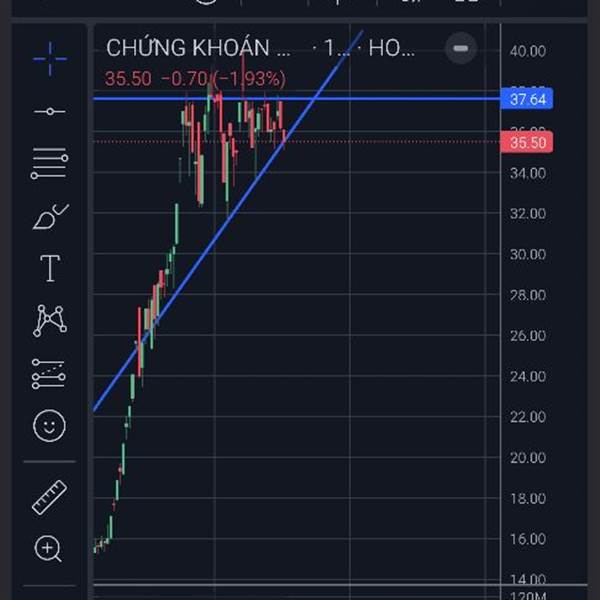Select the crosshair cursor tool
Viewport: 600px width, 600px height.
click(x=49, y=58)
